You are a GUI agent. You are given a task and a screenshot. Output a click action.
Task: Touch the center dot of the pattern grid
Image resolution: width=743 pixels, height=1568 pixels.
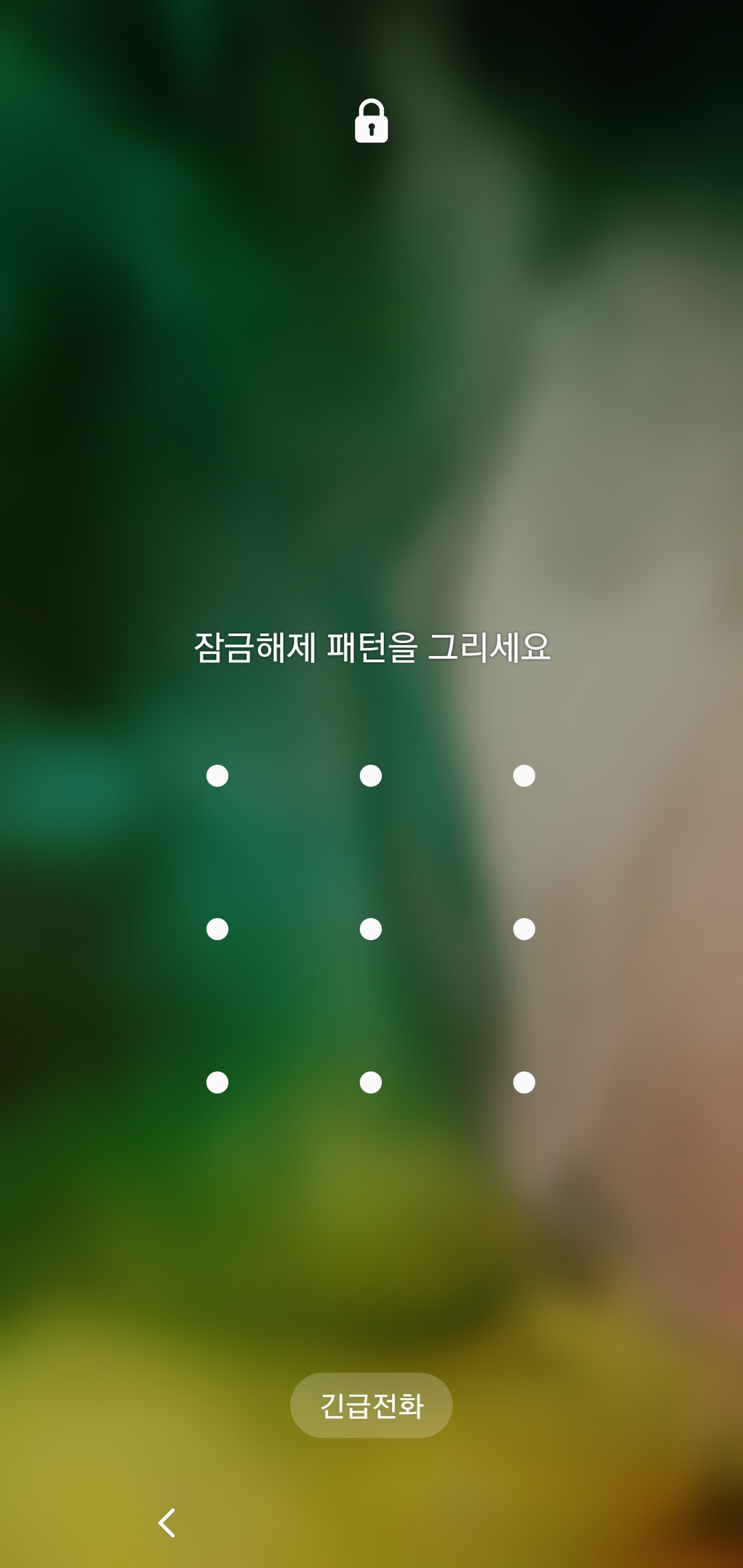point(371,929)
